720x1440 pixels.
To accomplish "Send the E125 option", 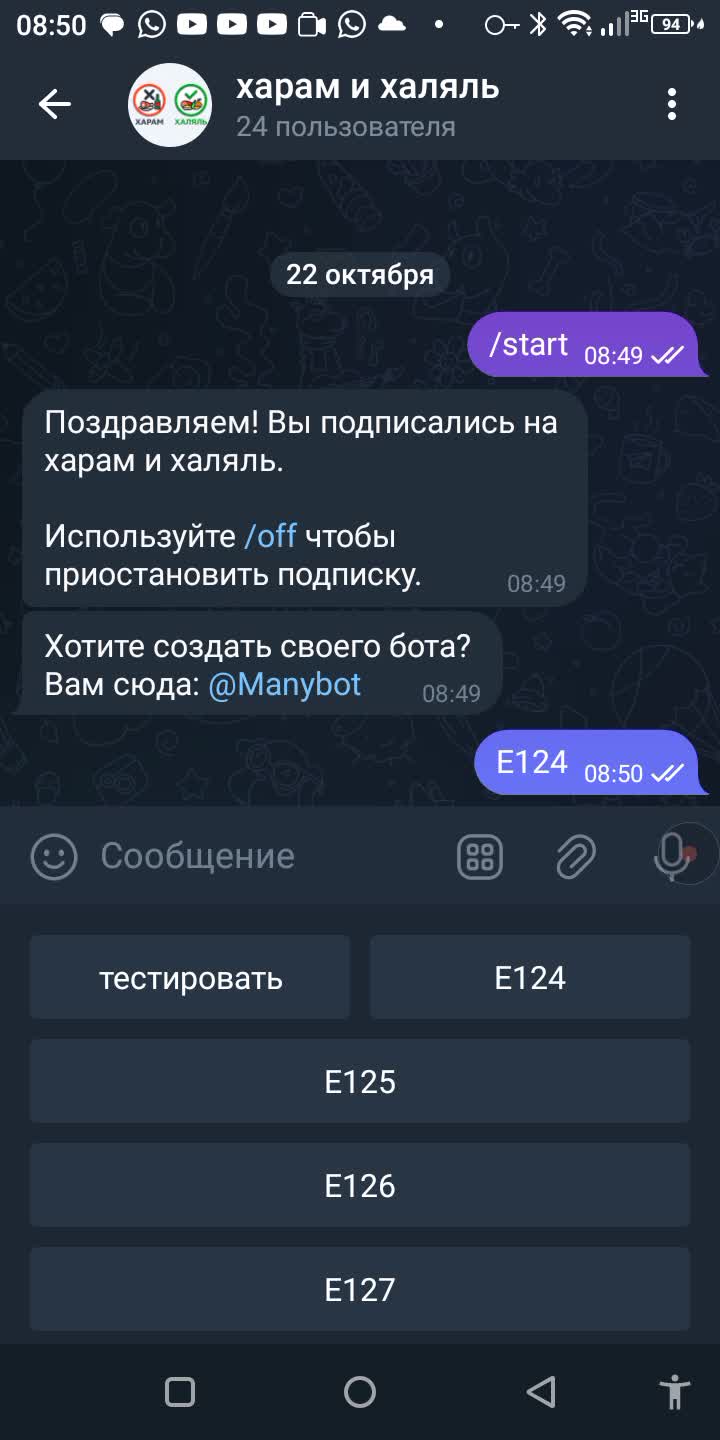I will point(360,1082).
